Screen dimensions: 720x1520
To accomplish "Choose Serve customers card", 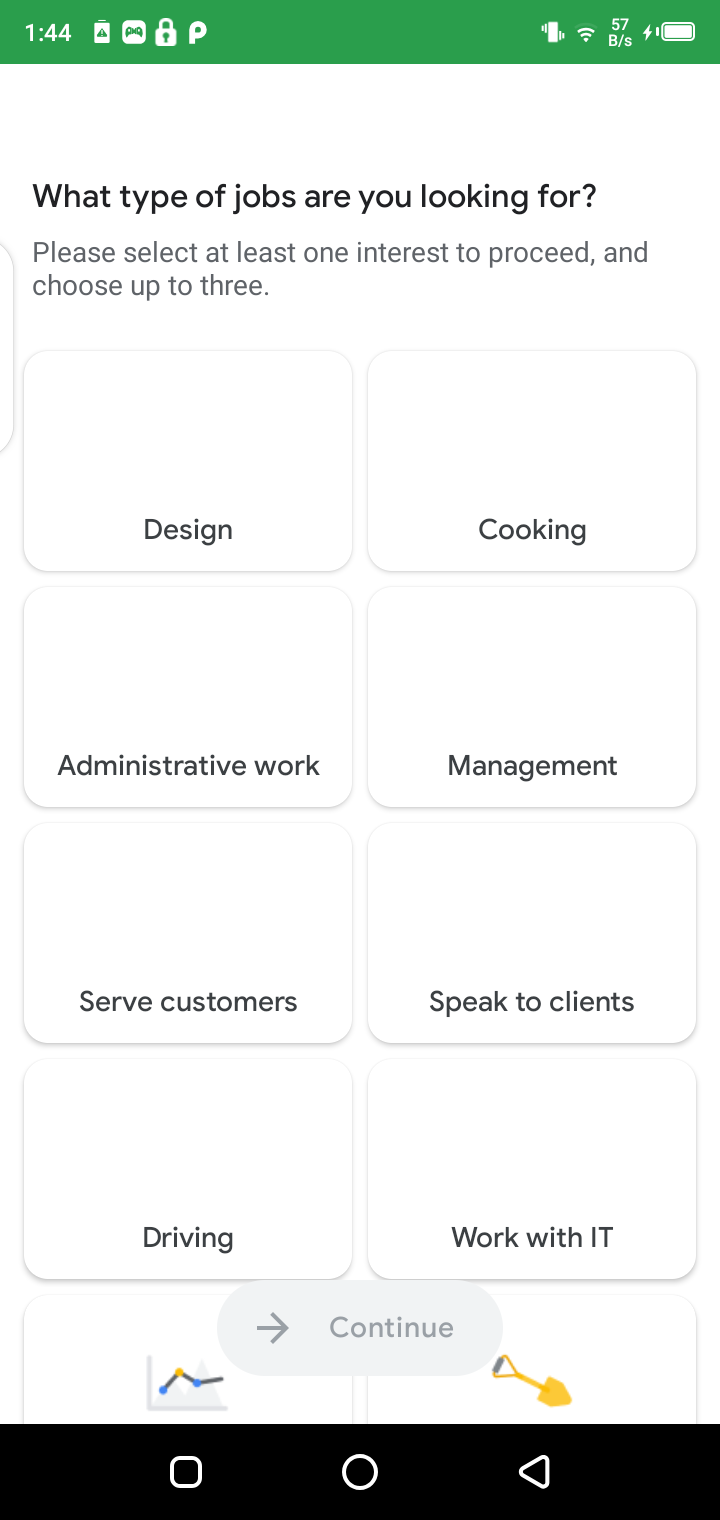I will pyautogui.click(x=188, y=933).
